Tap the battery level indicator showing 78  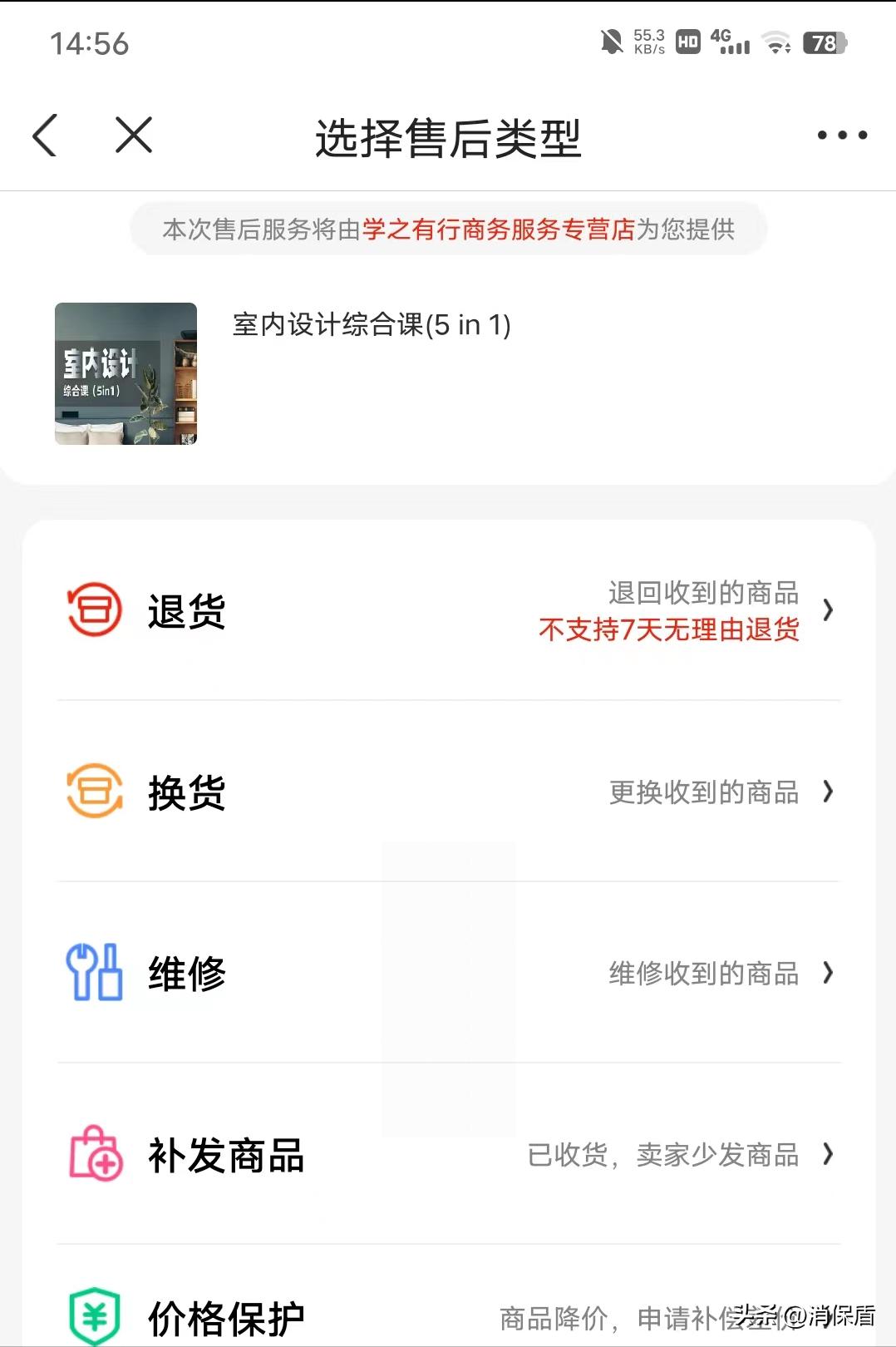click(x=824, y=44)
